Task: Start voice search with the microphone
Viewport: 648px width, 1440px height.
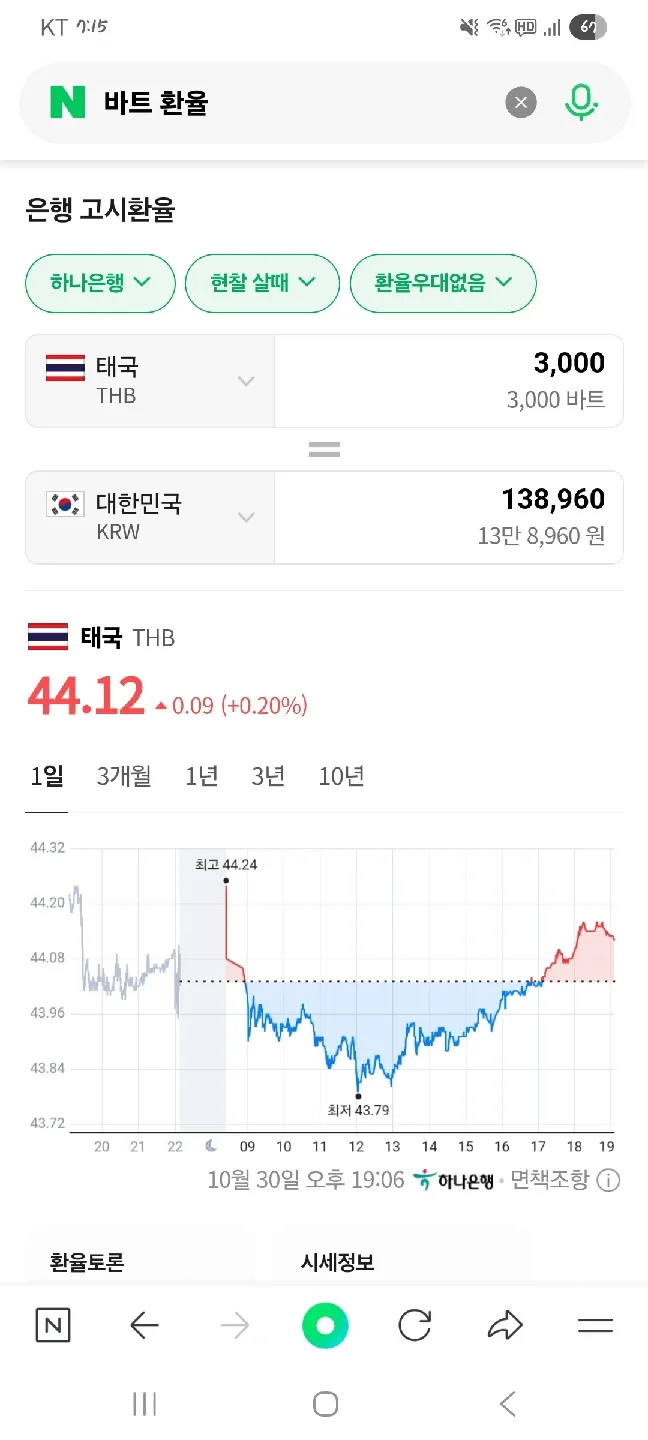Action: point(581,102)
